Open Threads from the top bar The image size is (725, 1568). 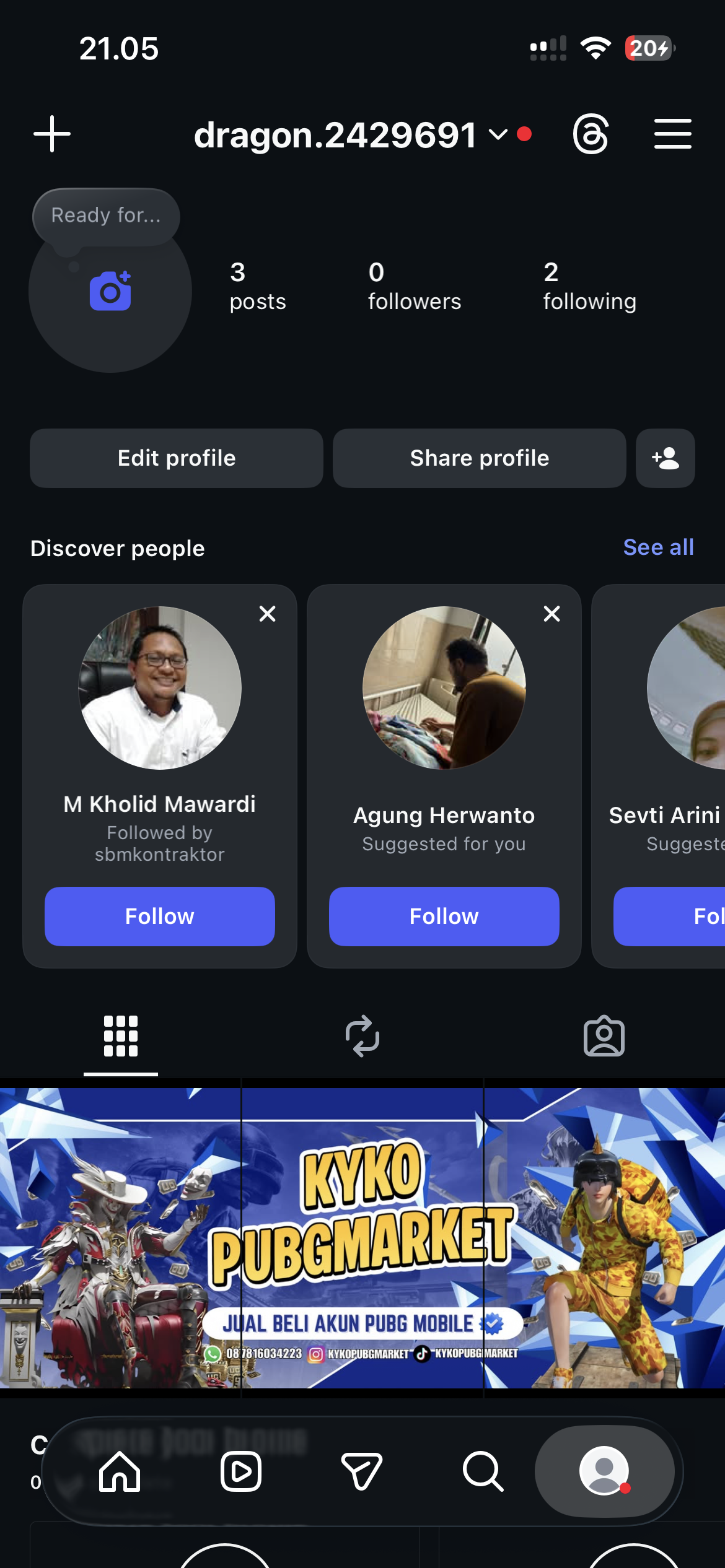tap(591, 134)
